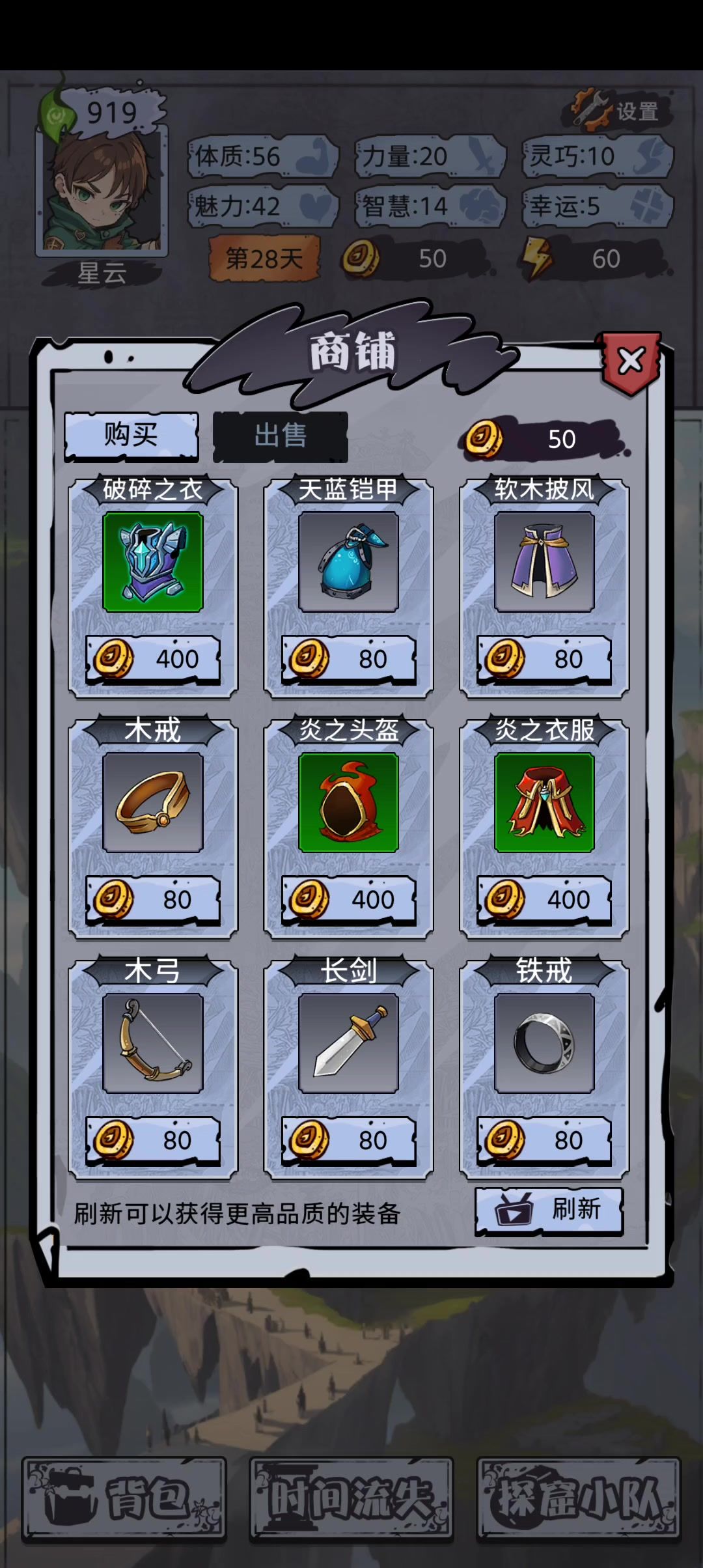Open the 设置 settings

coord(617,111)
